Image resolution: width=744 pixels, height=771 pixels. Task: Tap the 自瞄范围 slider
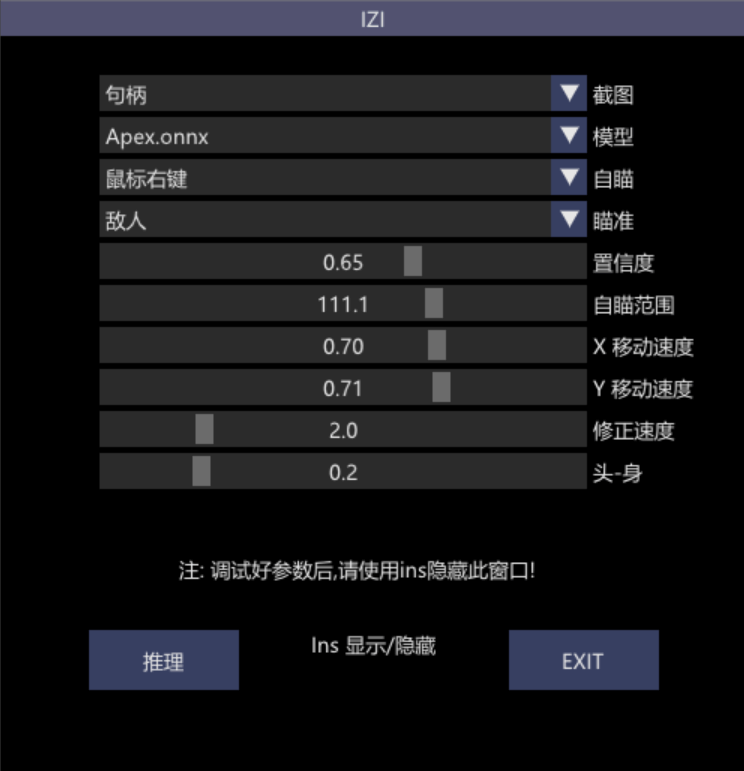click(433, 304)
